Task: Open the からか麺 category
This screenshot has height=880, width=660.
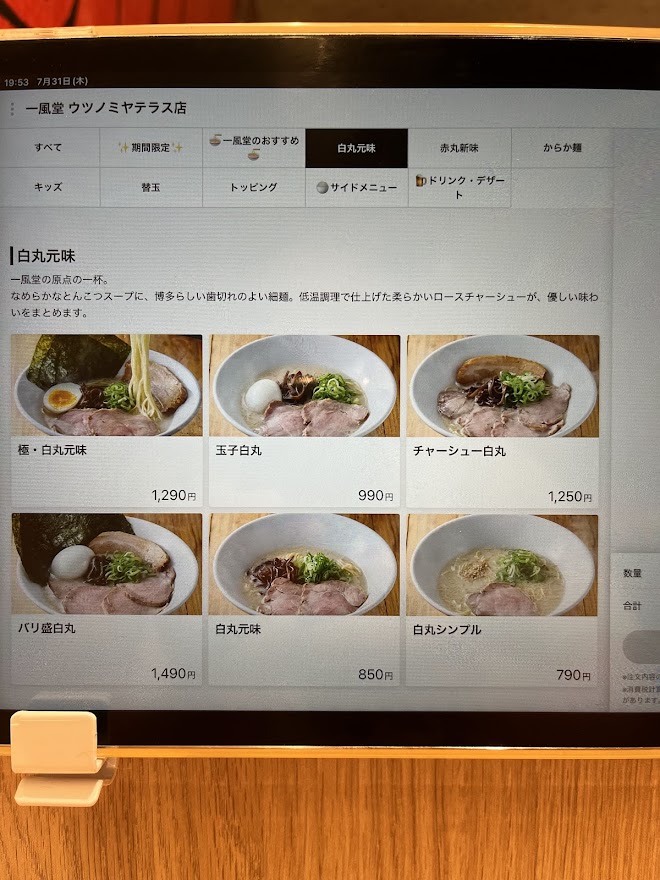Action: [562, 148]
